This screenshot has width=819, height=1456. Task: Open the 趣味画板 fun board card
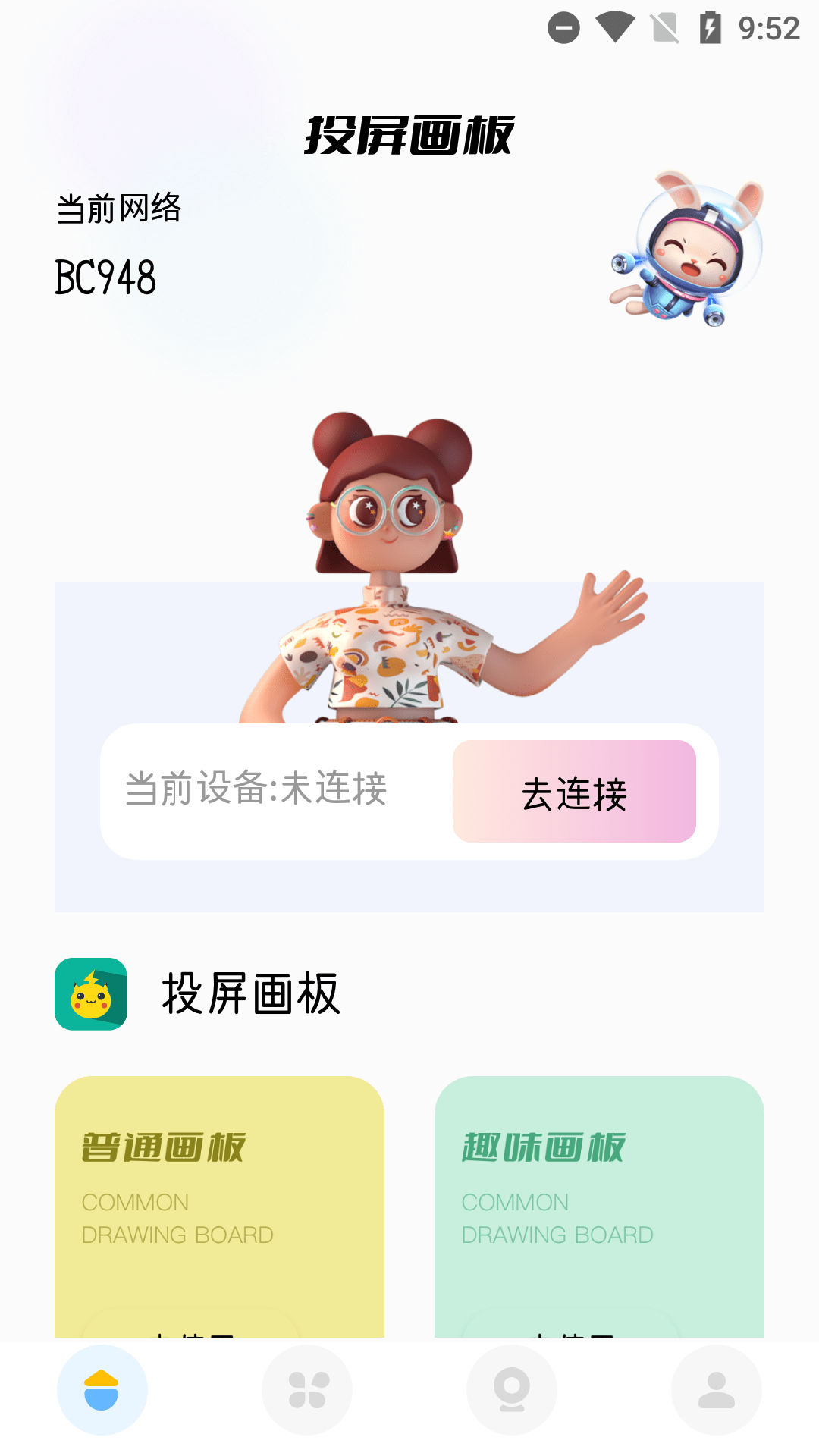click(598, 1206)
